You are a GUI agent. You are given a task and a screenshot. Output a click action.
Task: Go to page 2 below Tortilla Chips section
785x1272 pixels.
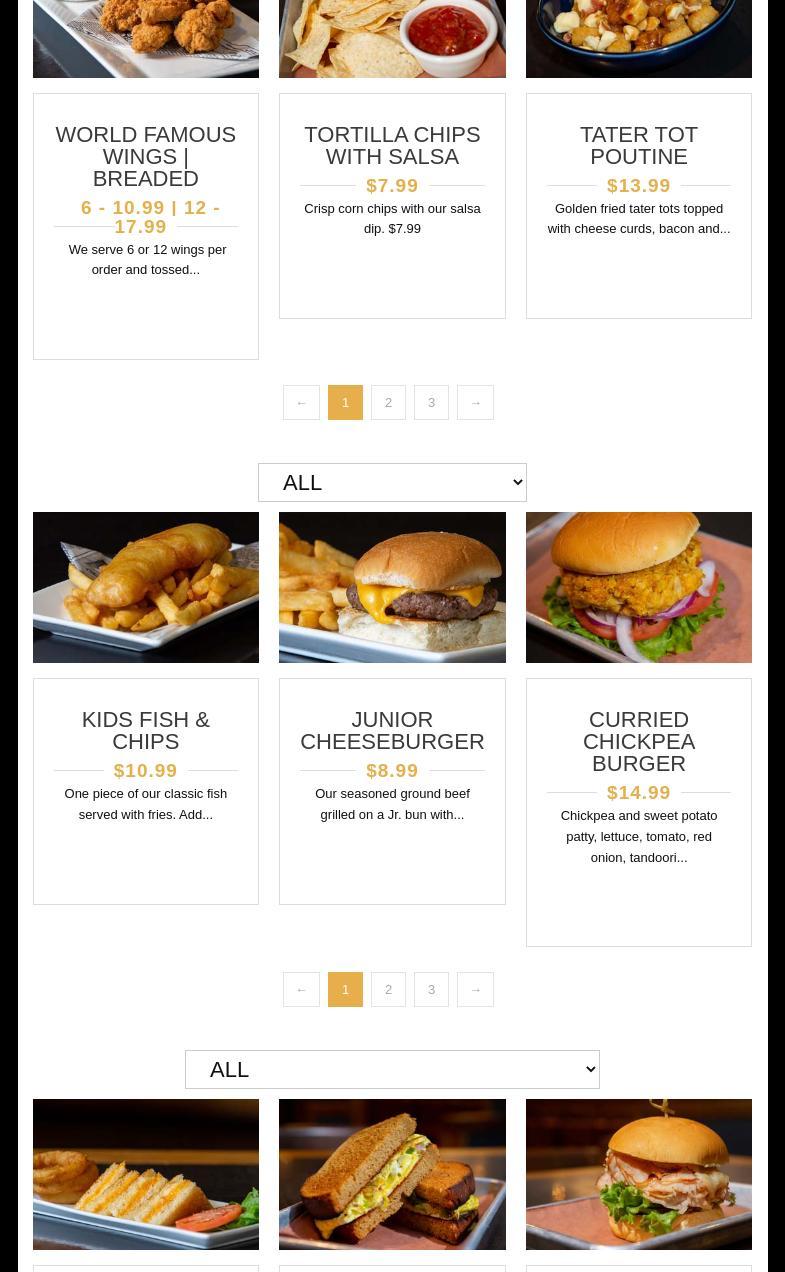click(x=388, y=403)
